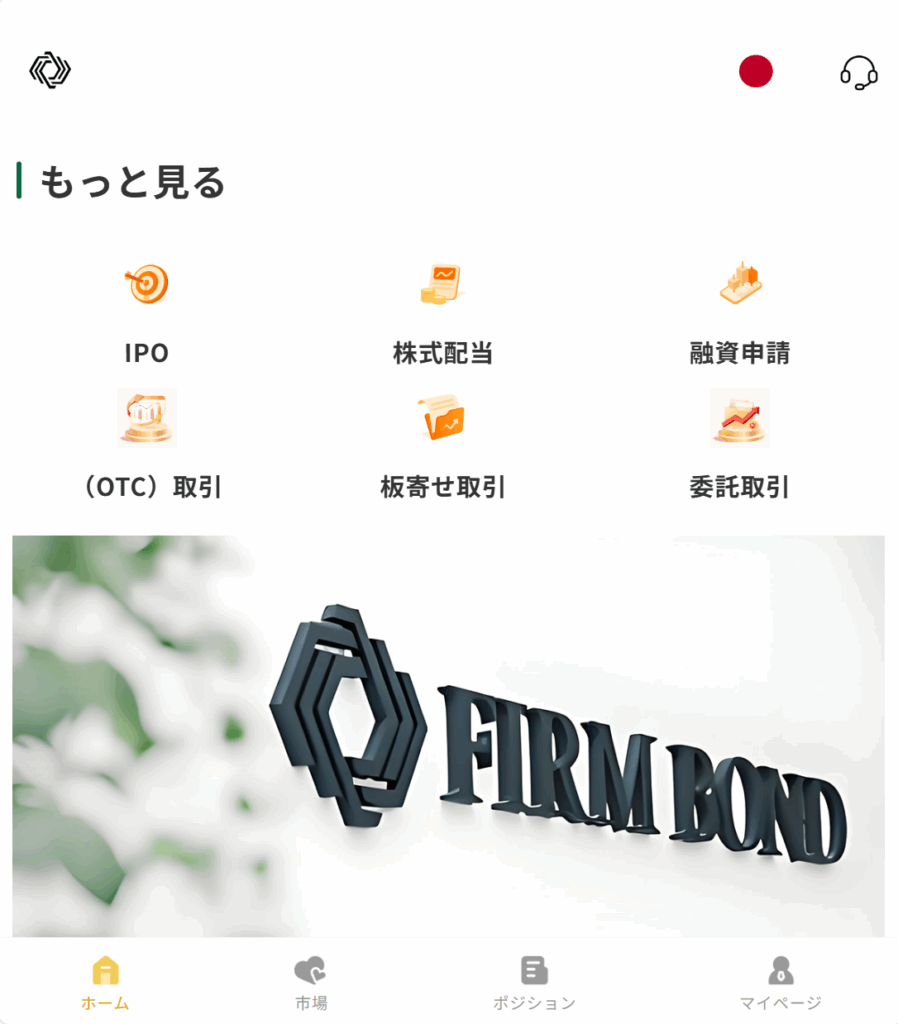The image size is (898, 1024).
Task: Switch to the 市場 market tab
Action: pos(311,982)
